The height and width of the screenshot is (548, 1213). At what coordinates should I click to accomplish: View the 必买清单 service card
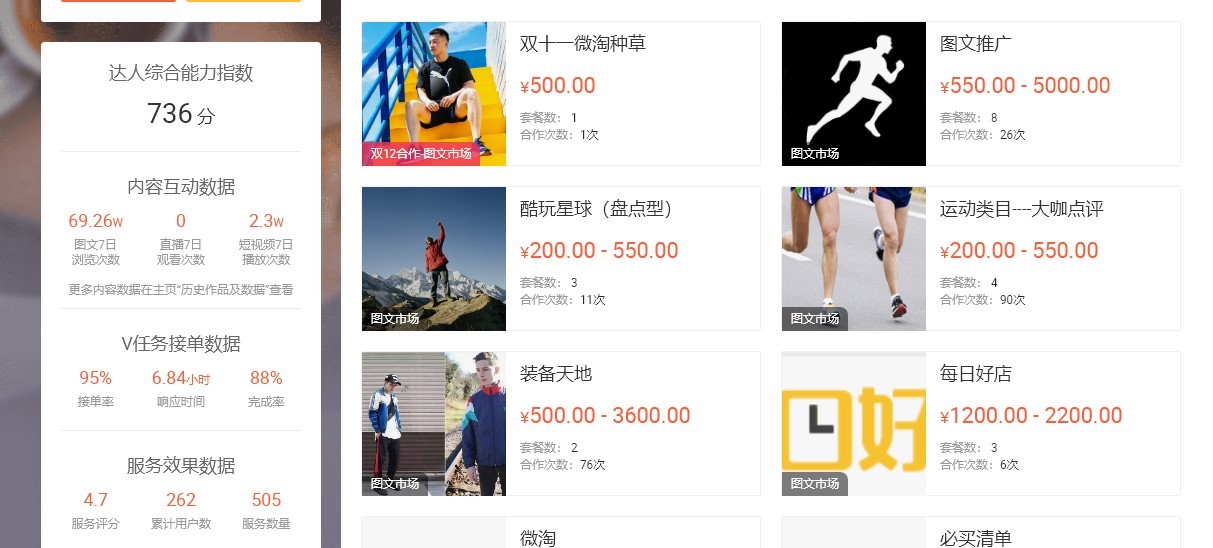point(976,537)
